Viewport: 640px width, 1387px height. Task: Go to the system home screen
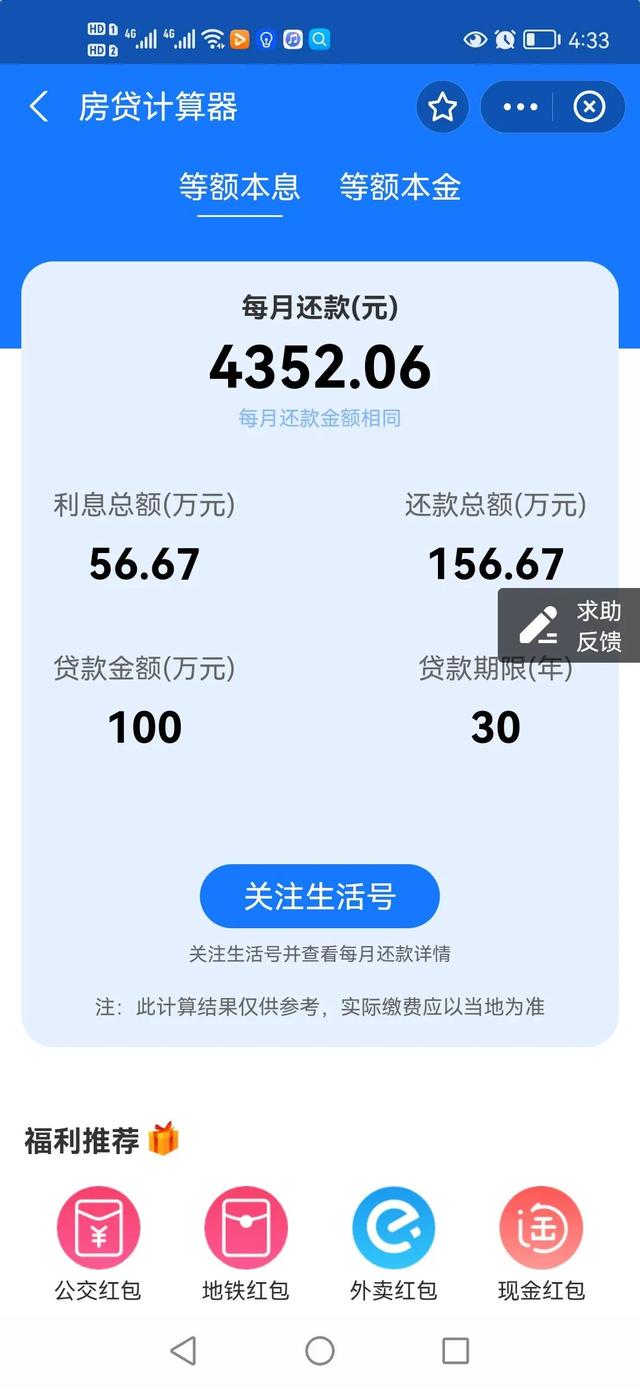[320, 1351]
